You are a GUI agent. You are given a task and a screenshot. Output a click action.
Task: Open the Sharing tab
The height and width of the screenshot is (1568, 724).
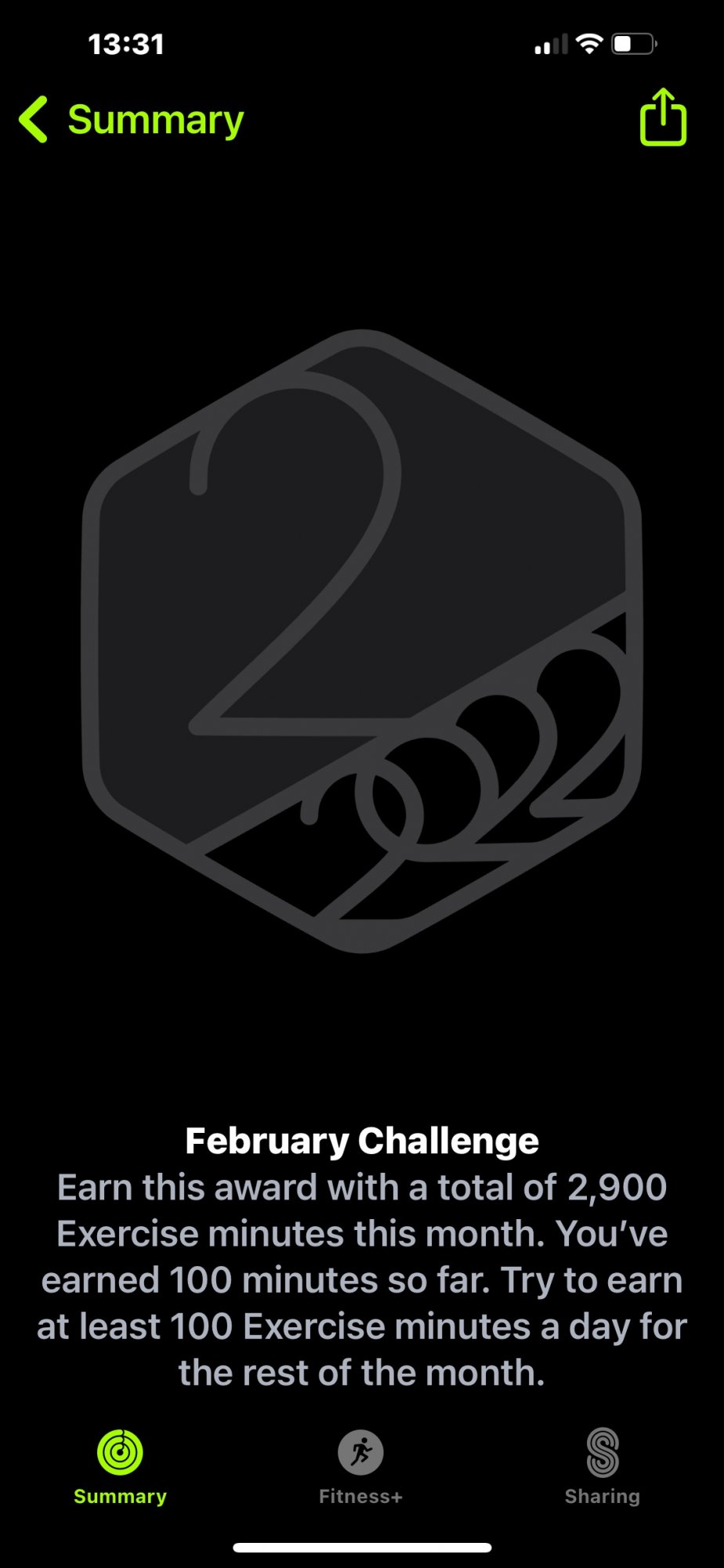tap(602, 1467)
